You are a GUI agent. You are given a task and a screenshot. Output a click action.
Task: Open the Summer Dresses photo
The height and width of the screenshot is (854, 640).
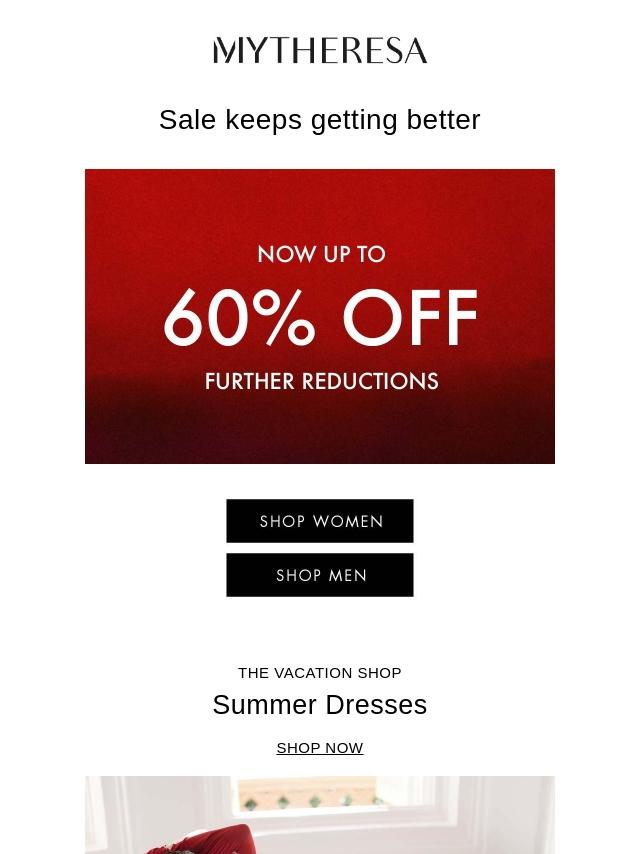(x=320, y=816)
